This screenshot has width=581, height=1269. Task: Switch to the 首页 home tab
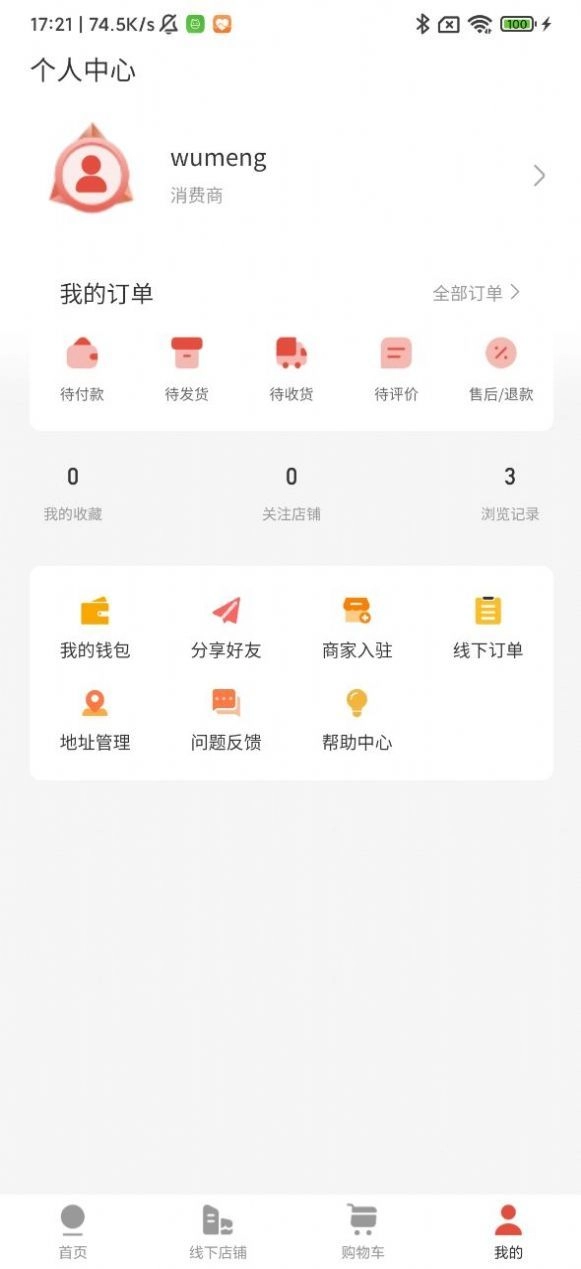[x=73, y=1232]
